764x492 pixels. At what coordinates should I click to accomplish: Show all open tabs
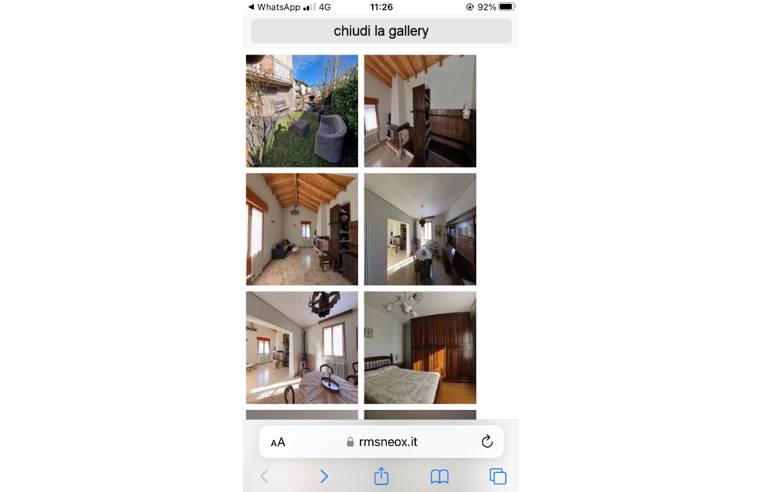[x=497, y=477]
